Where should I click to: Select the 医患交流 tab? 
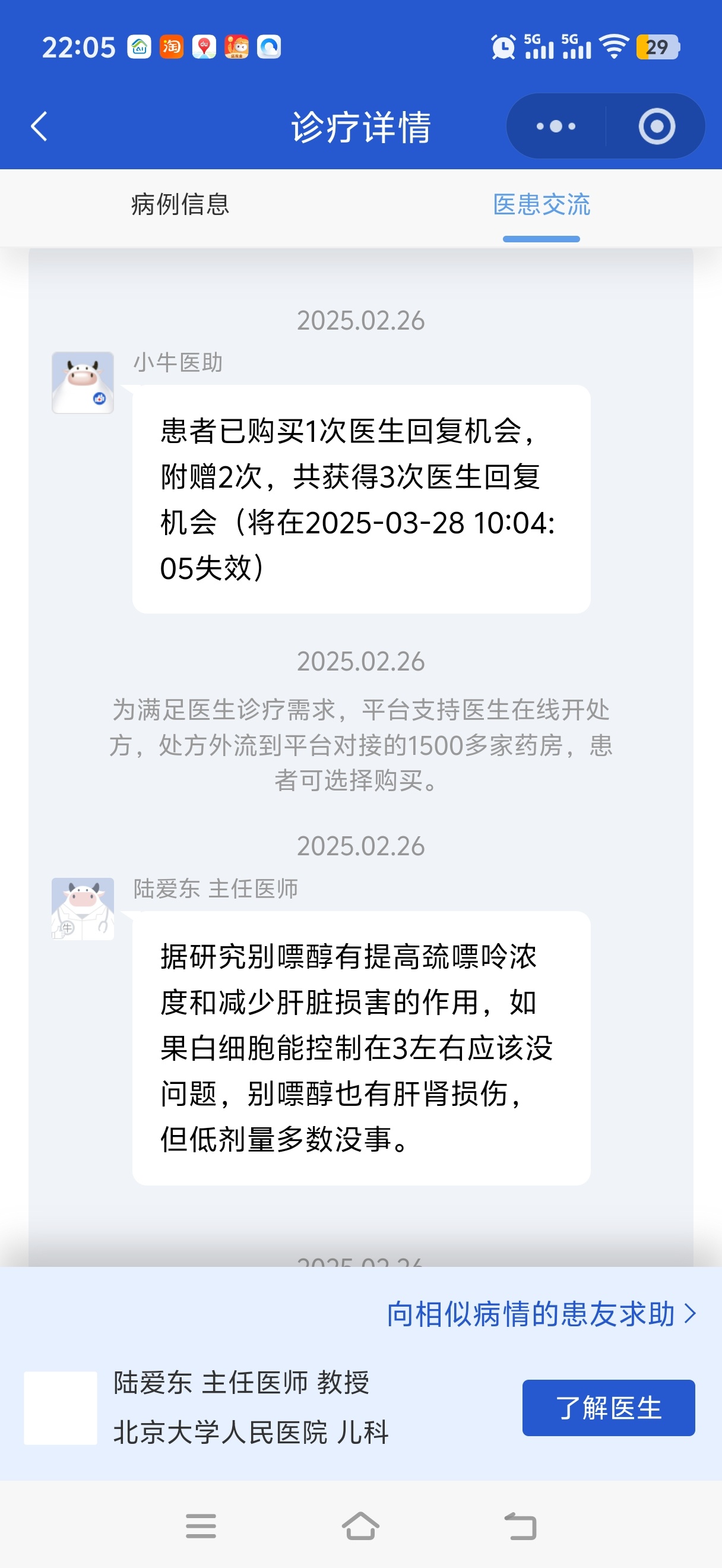[x=541, y=204]
